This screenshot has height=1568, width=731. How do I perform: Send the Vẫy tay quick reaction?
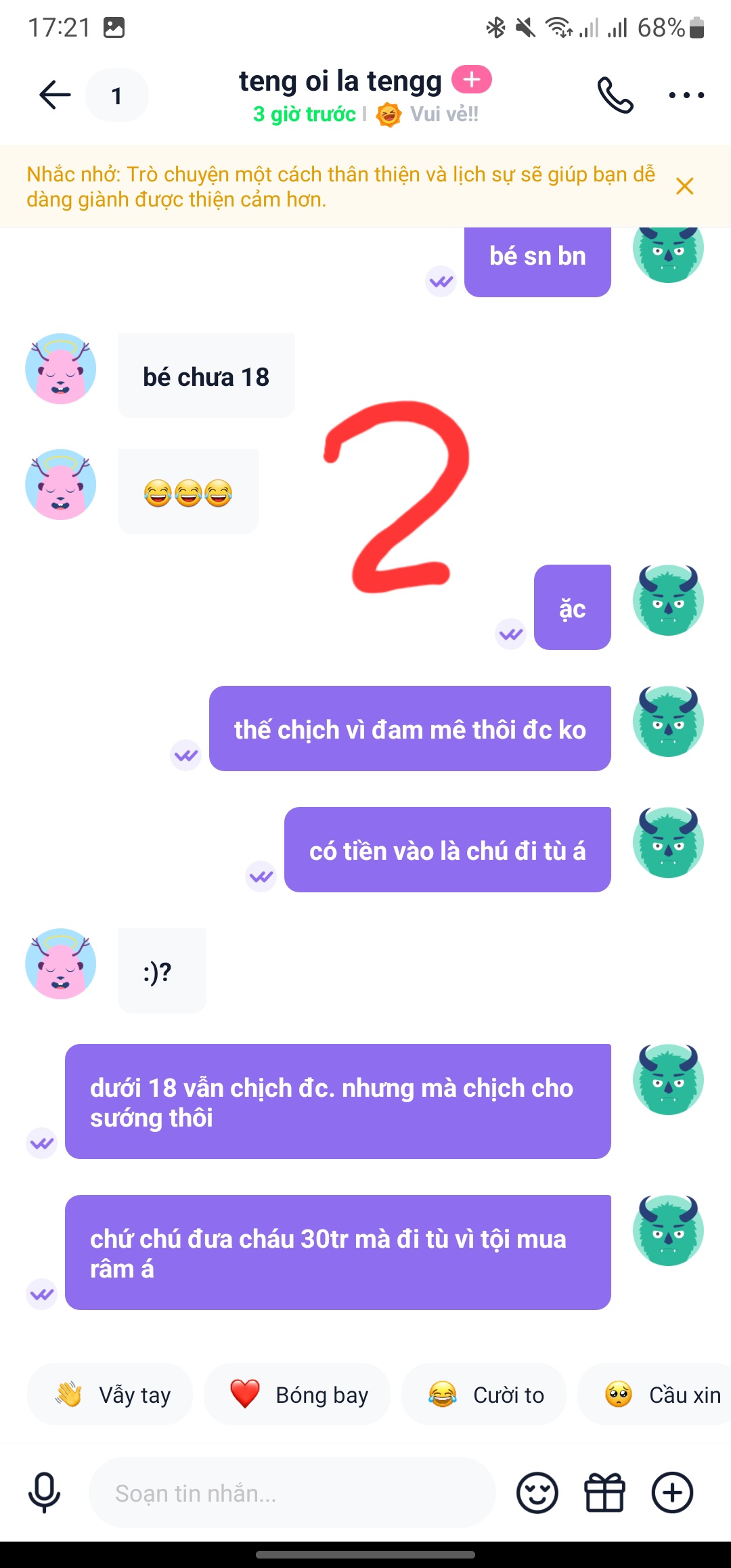pyautogui.click(x=110, y=1395)
